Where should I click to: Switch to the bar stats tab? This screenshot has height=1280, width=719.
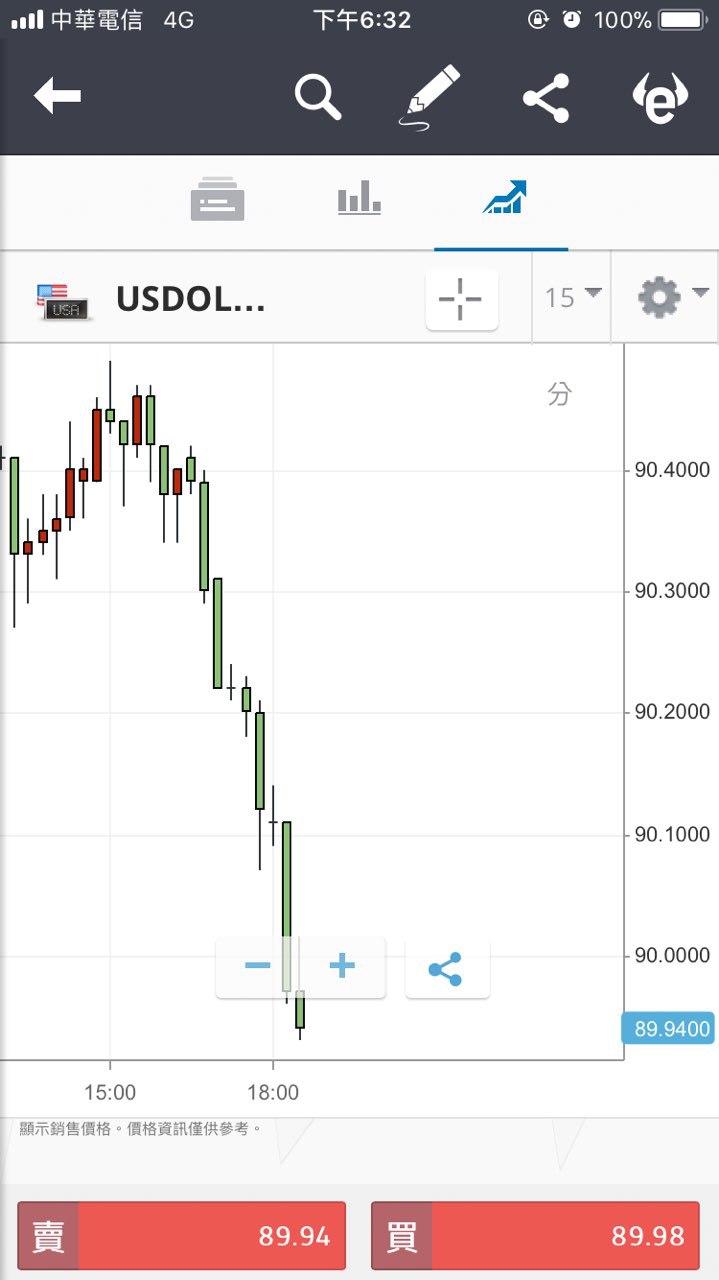click(x=359, y=198)
